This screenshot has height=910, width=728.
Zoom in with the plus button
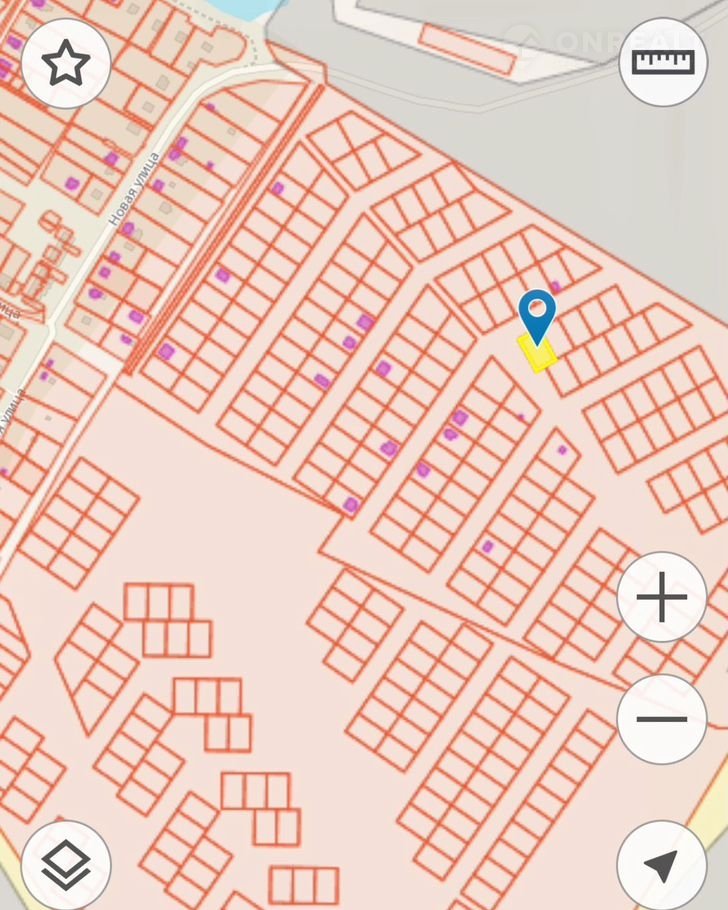662,598
